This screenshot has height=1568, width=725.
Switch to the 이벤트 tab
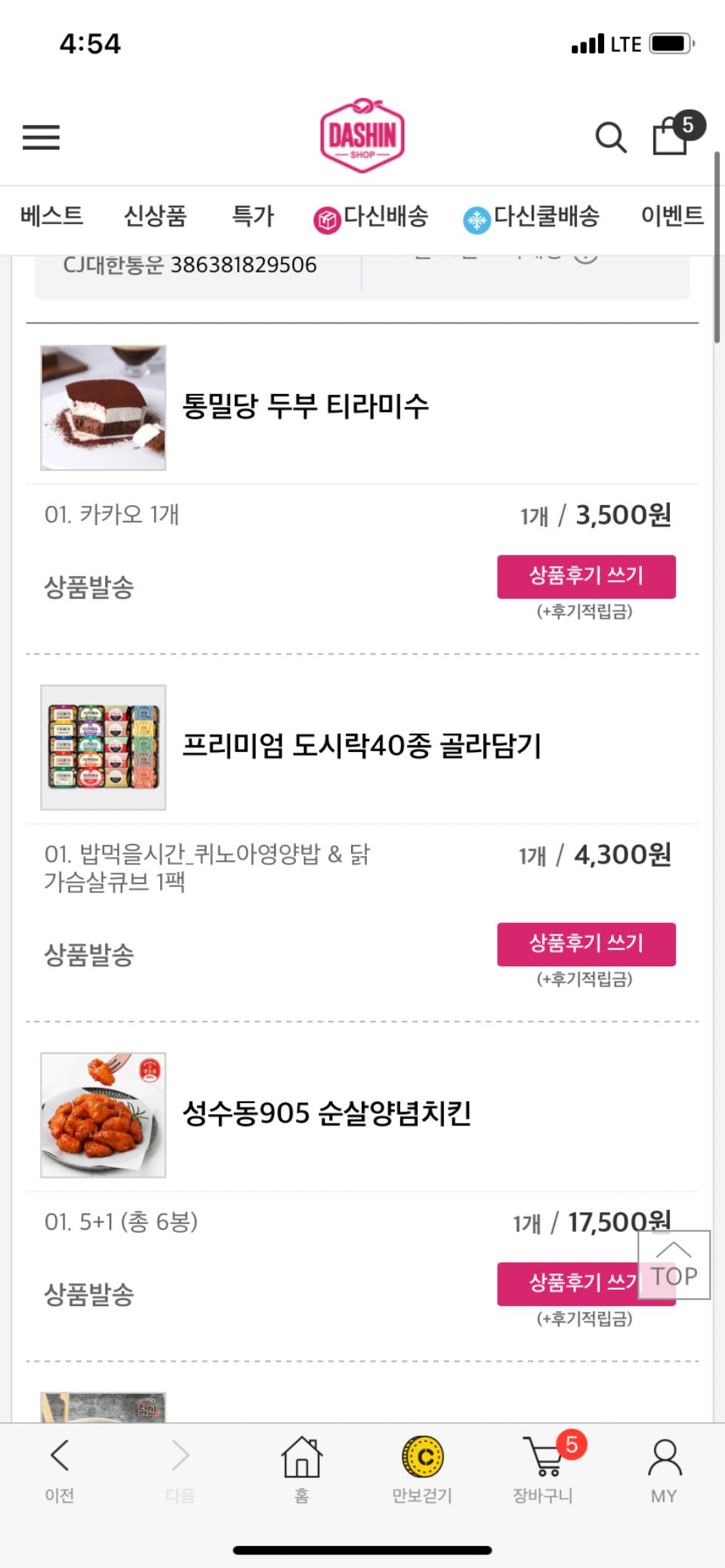[671, 216]
